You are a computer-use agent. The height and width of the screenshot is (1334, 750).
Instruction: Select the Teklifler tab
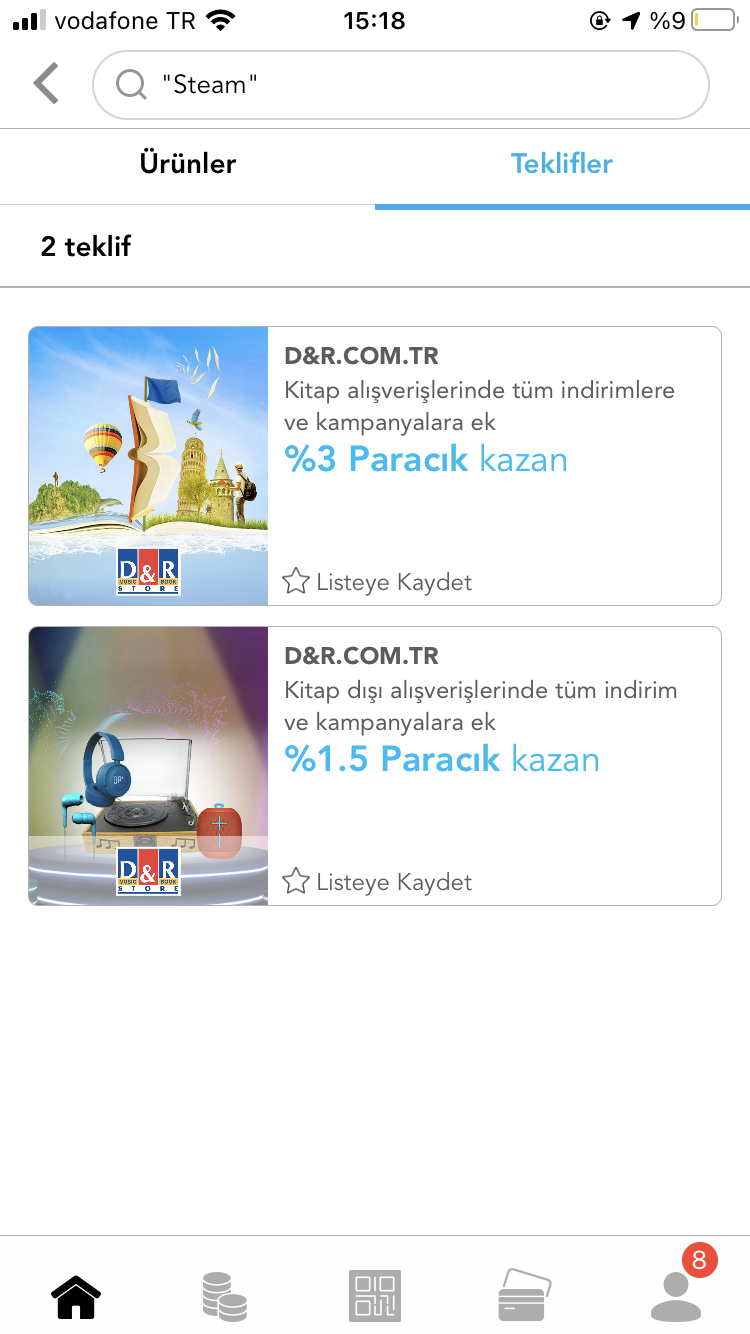click(x=561, y=164)
